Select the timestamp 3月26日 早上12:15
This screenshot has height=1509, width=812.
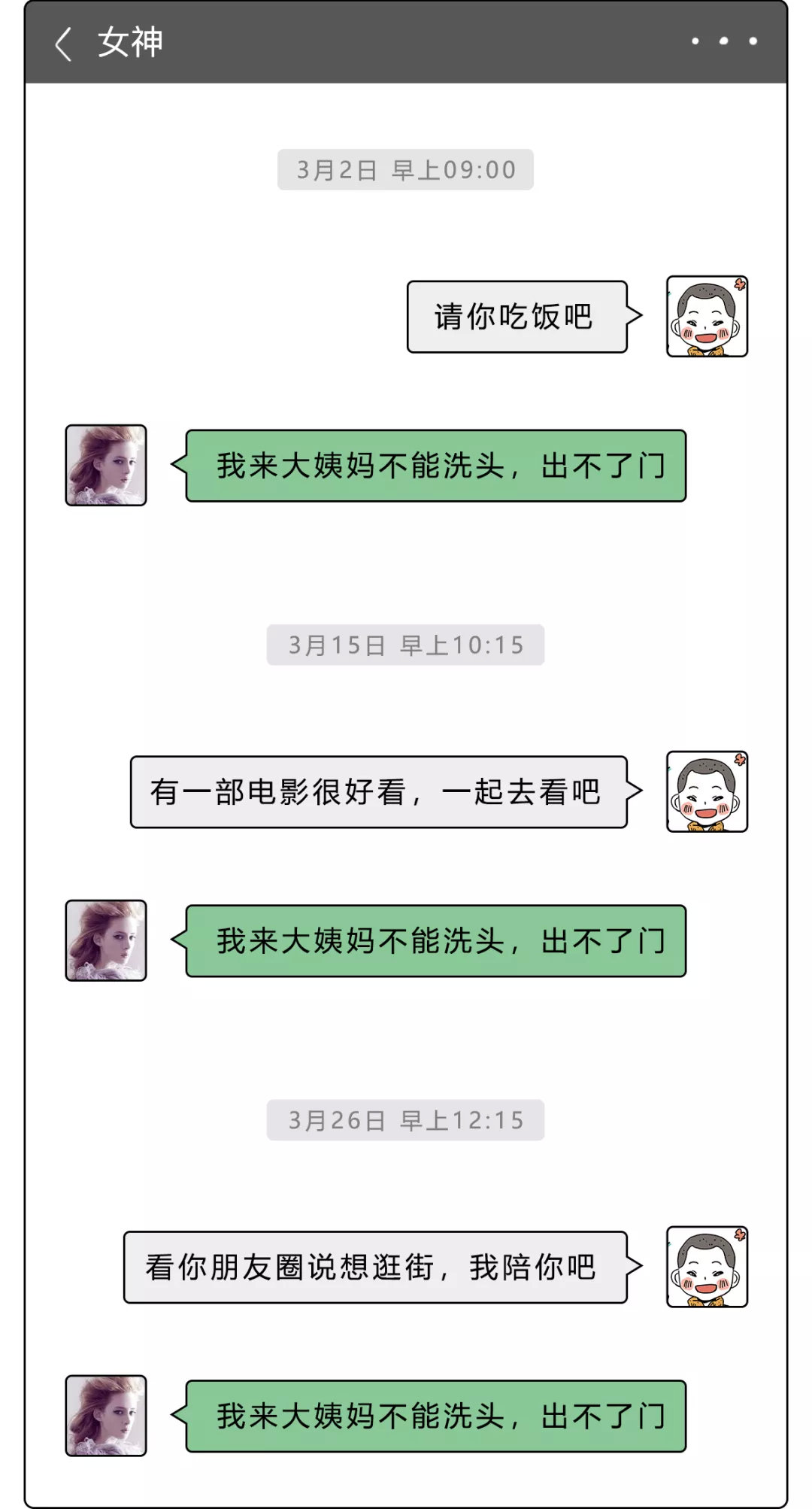(406, 1121)
